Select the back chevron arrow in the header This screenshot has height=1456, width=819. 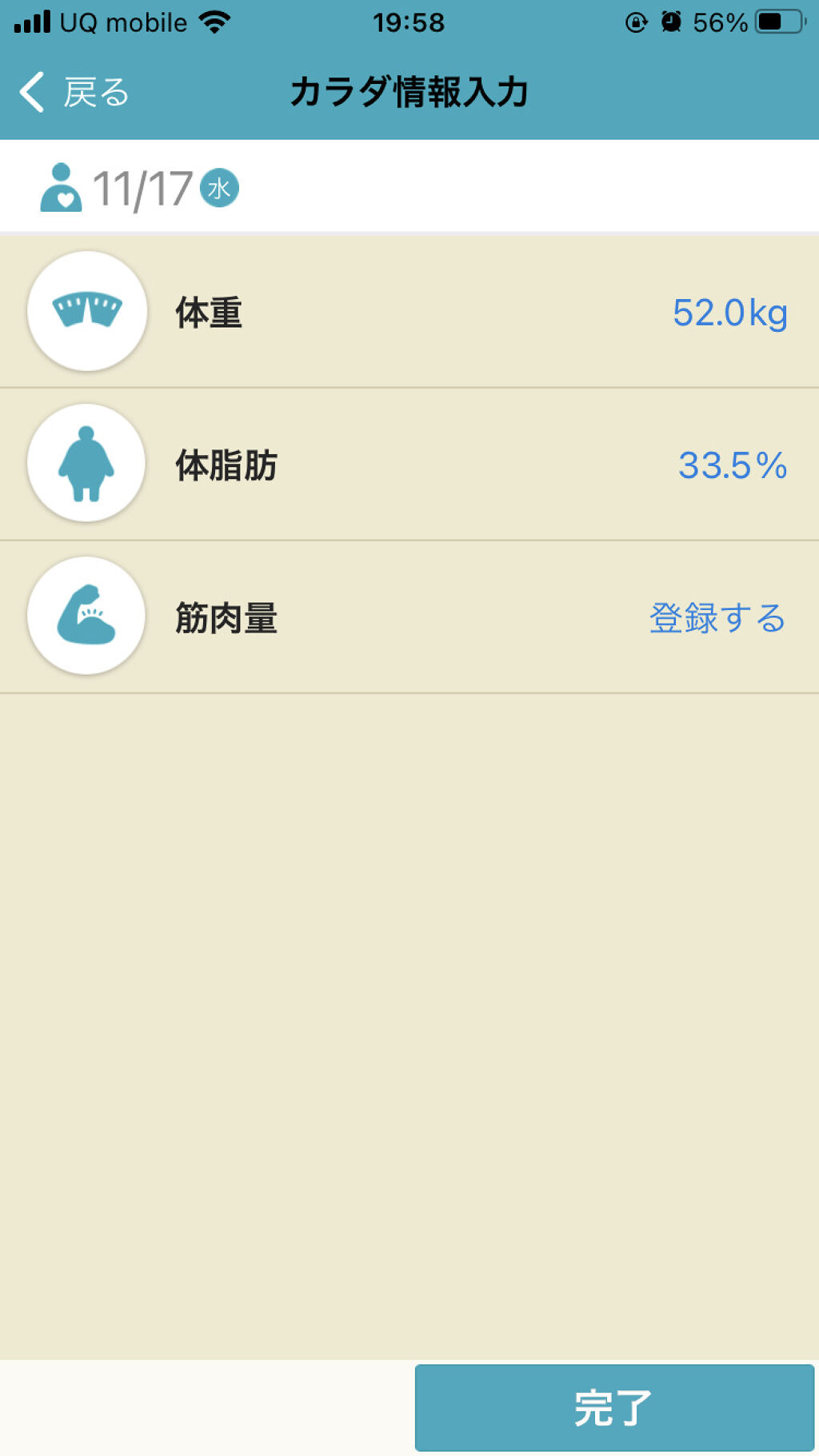tap(29, 93)
